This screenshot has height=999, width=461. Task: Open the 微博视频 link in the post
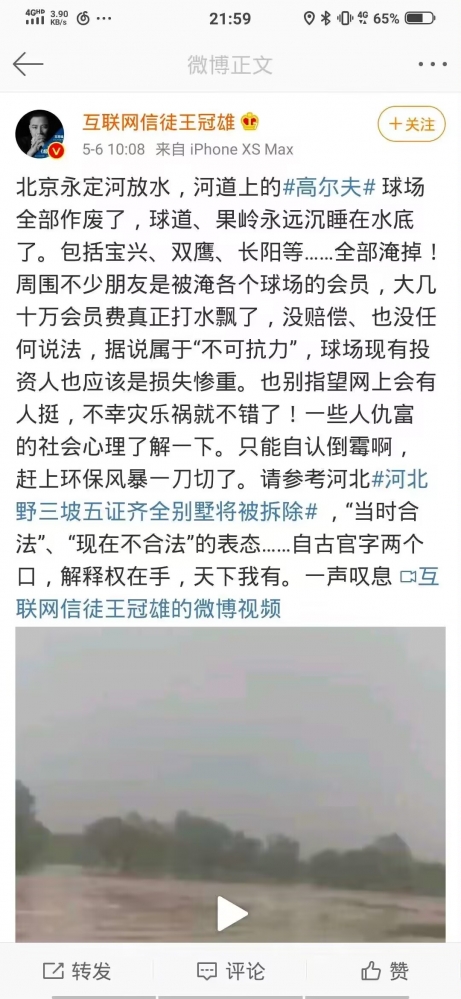228,592
